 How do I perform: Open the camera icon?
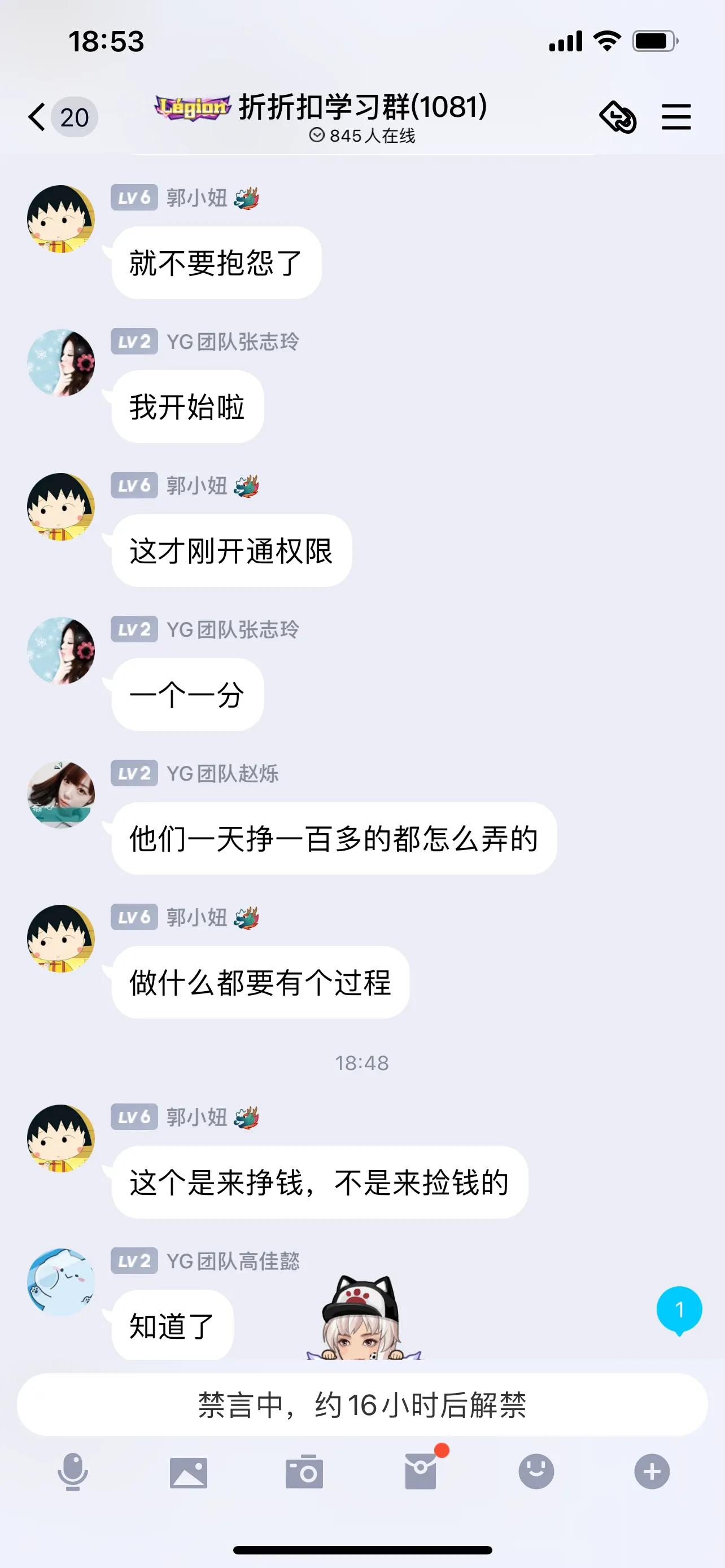(304, 1473)
